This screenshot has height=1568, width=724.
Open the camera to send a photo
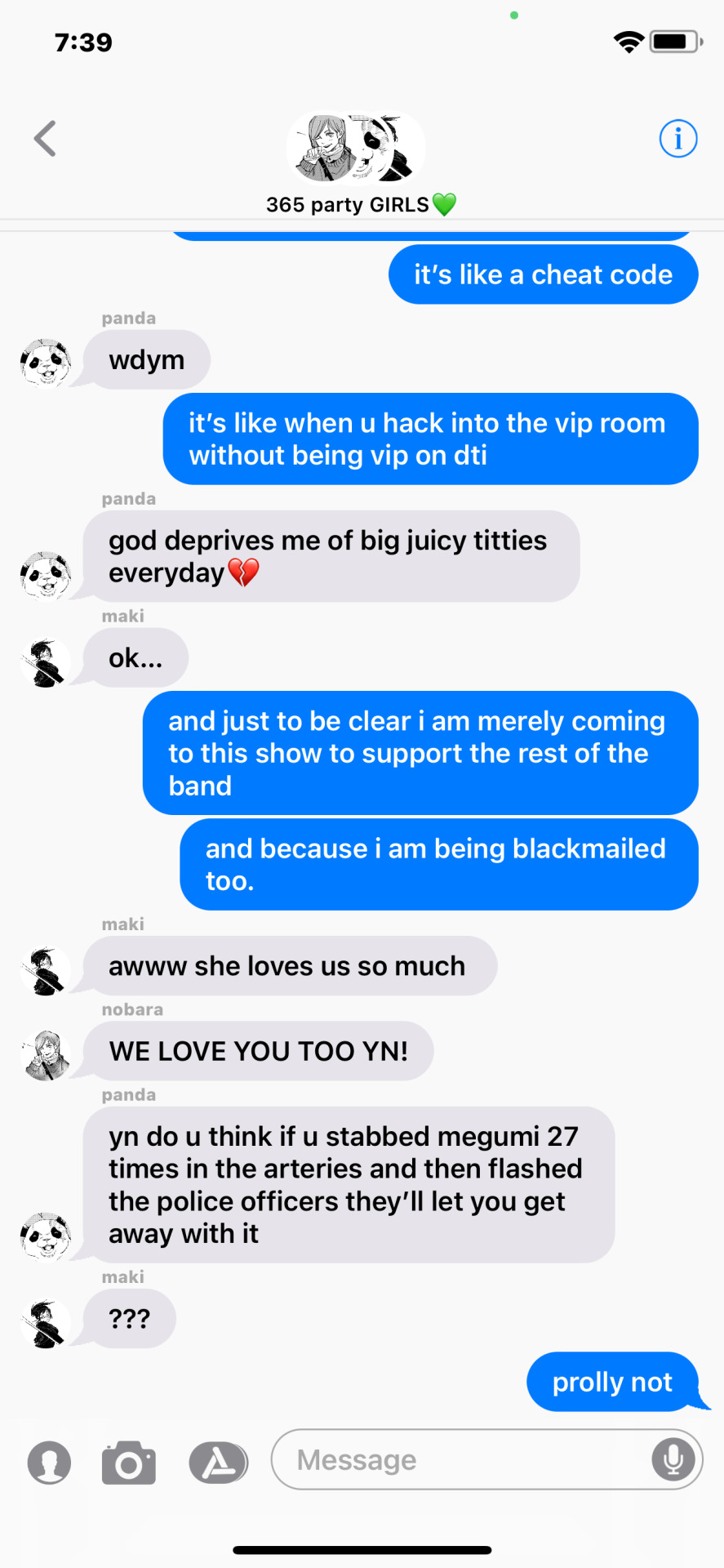pos(128,1462)
